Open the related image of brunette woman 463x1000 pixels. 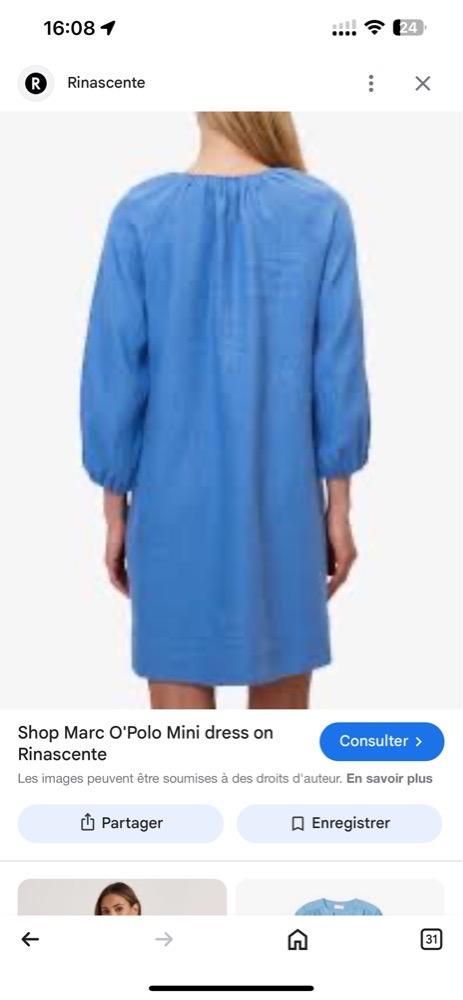click(122, 897)
